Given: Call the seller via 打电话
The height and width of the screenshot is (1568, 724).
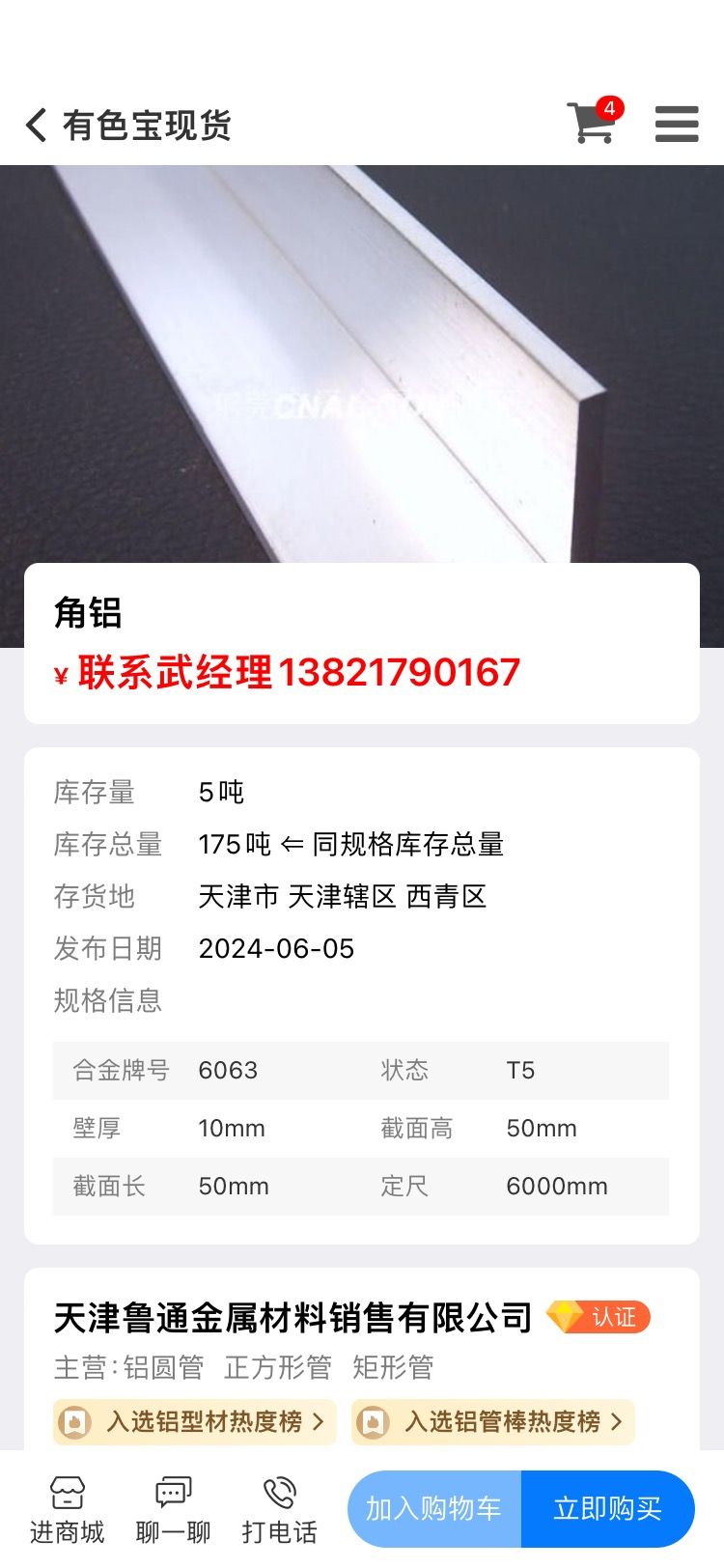Looking at the screenshot, I should click(280, 1509).
